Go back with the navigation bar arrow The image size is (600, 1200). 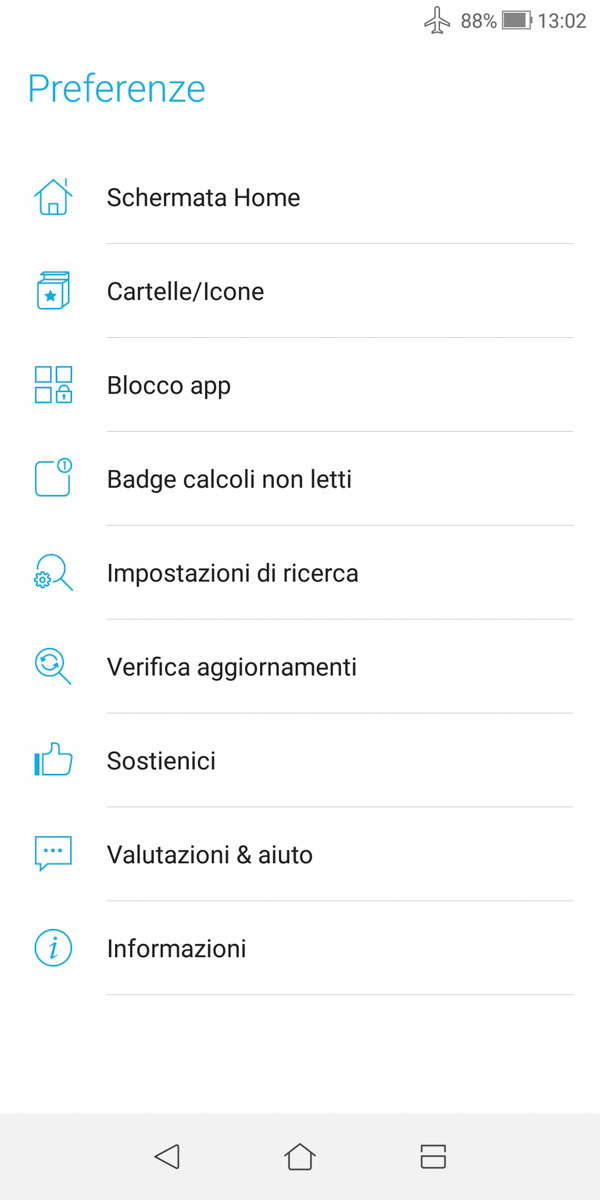167,1157
